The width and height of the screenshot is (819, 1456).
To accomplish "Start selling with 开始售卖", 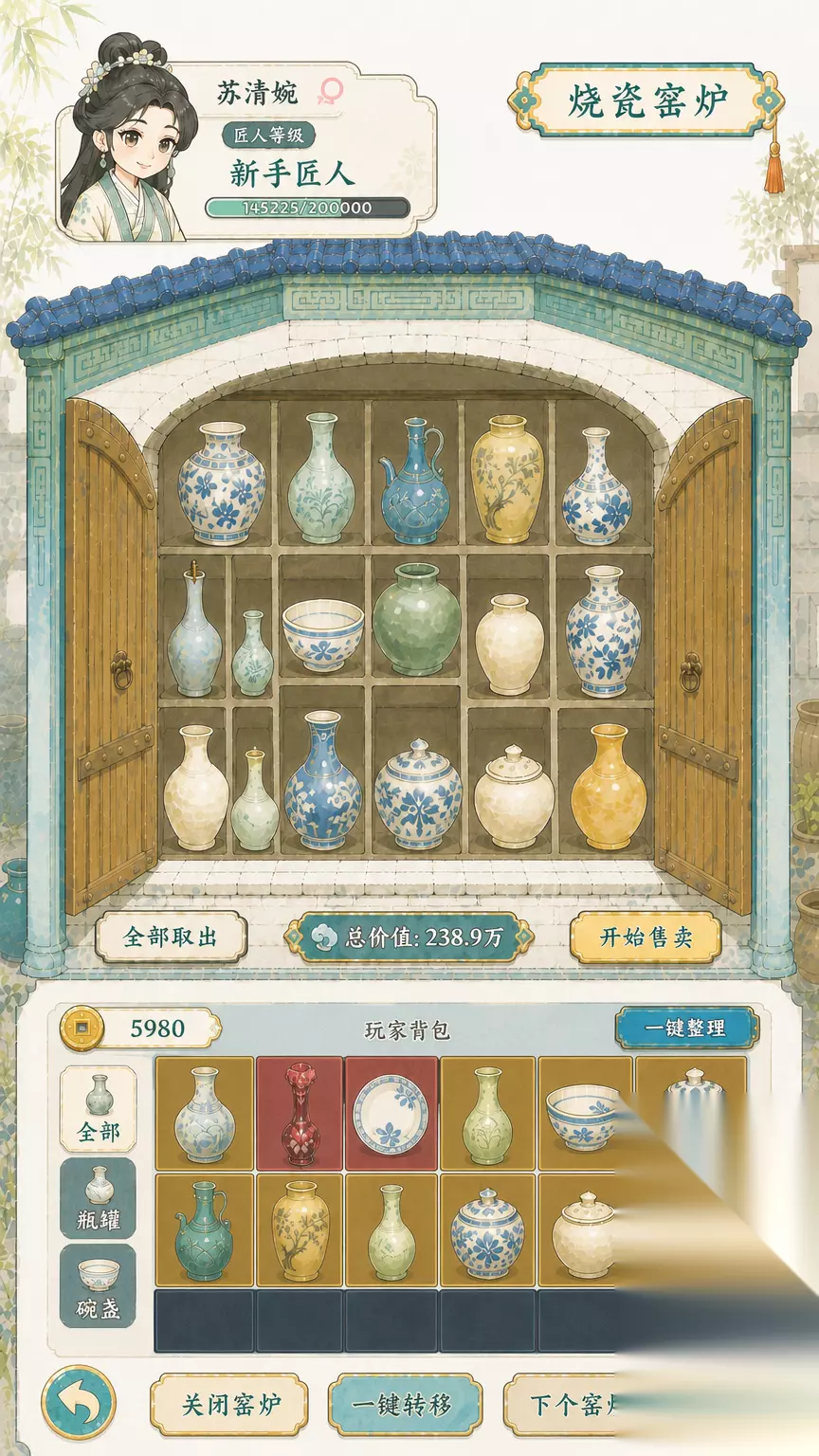I will point(646,937).
